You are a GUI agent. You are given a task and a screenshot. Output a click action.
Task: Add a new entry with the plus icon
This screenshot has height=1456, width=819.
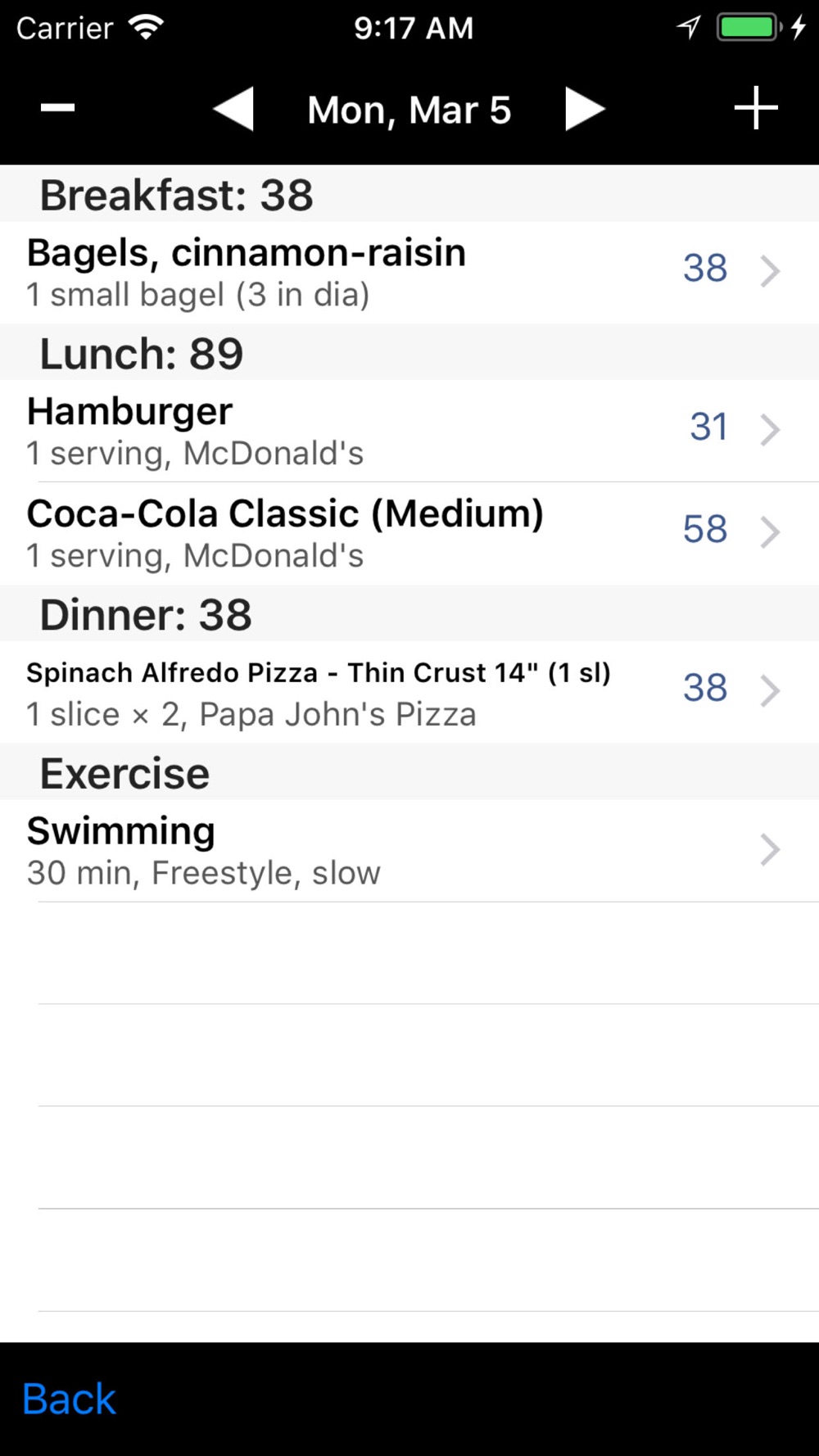click(755, 108)
